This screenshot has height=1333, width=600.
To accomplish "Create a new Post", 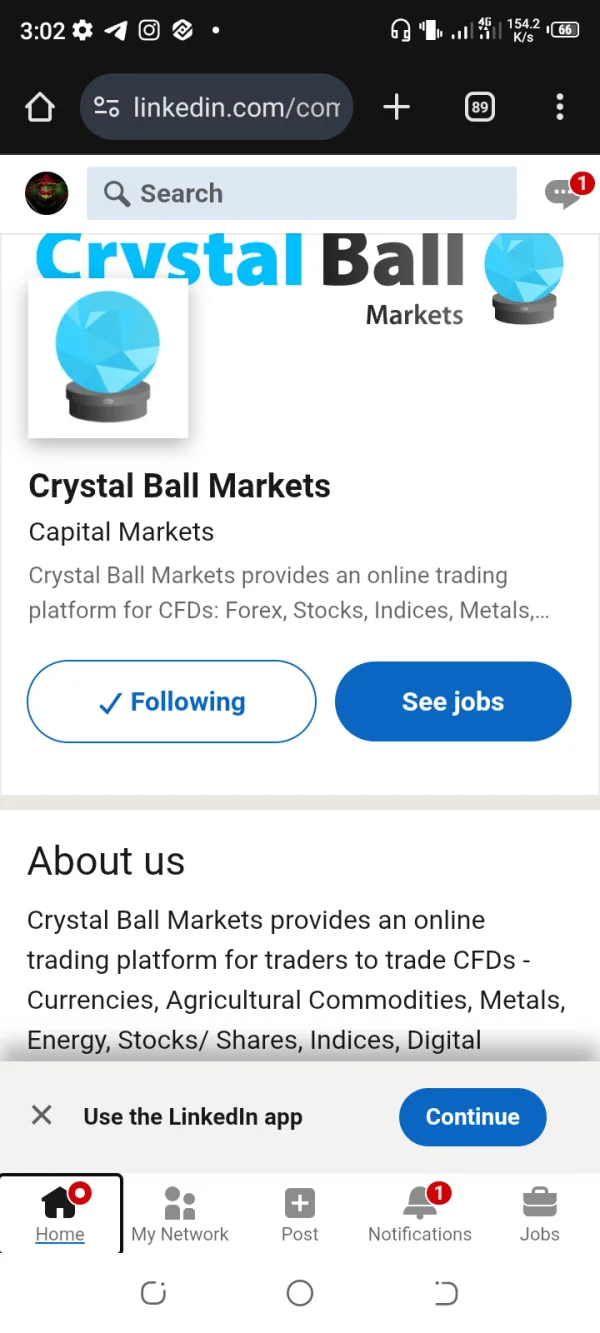I will (300, 1213).
